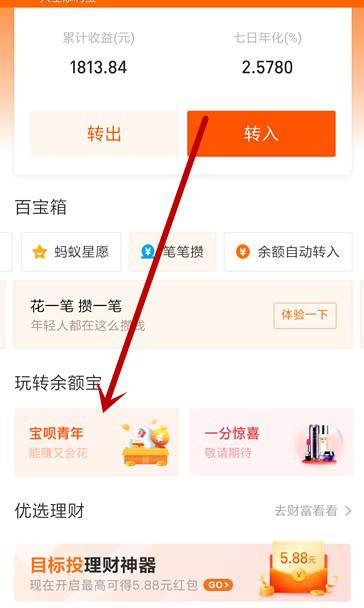The width and height of the screenshot is (364, 608).
Task: Open the 目标投理财神器 banner
Action: [x=183, y=573]
